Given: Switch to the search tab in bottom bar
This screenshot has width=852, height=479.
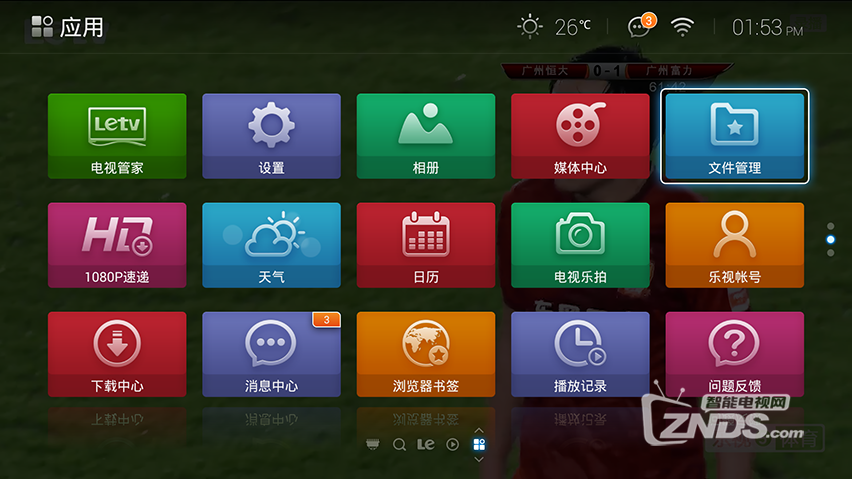Looking at the screenshot, I should [399, 444].
